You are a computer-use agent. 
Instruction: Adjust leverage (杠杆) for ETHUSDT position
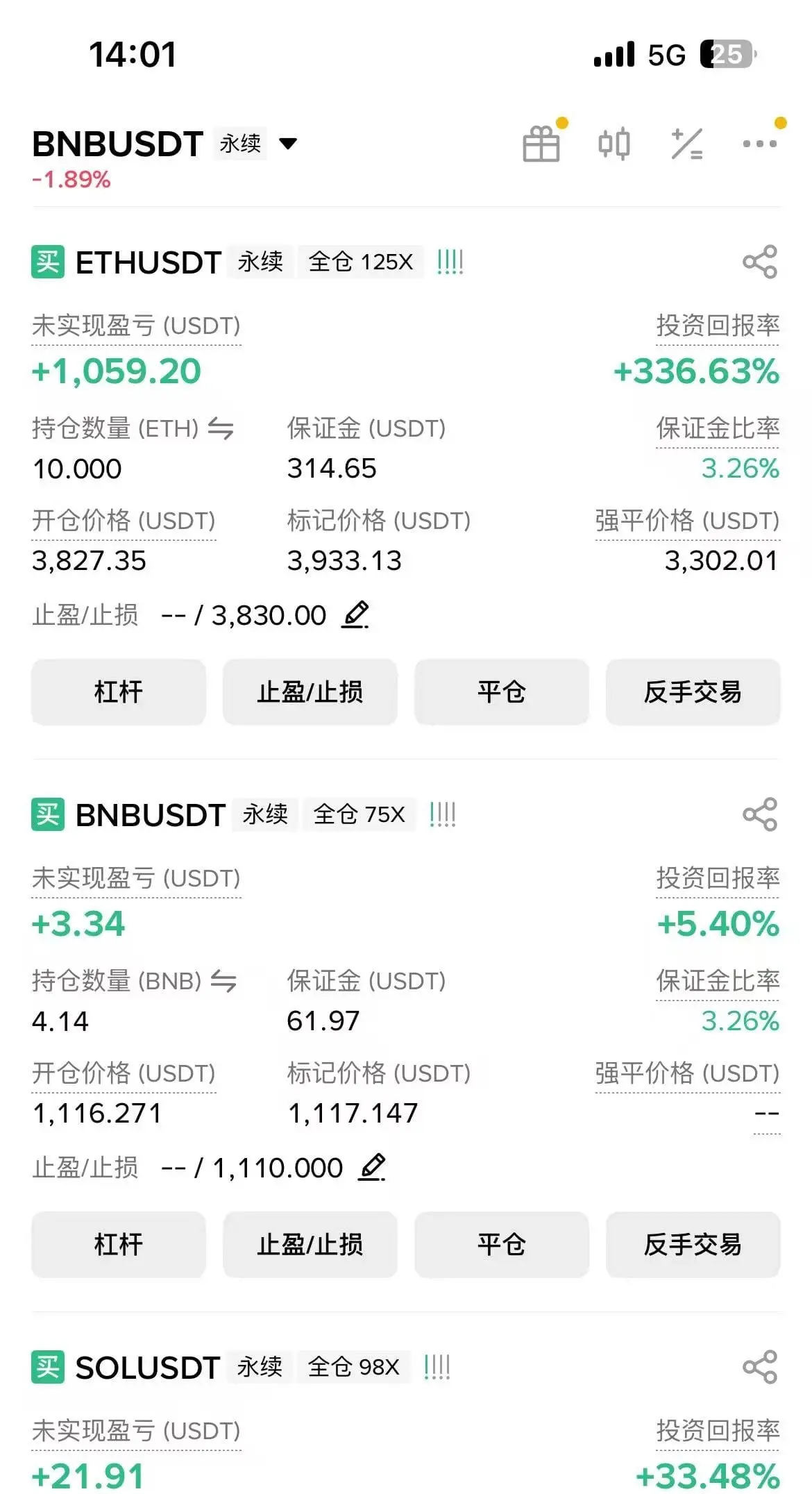click(119, 691)
